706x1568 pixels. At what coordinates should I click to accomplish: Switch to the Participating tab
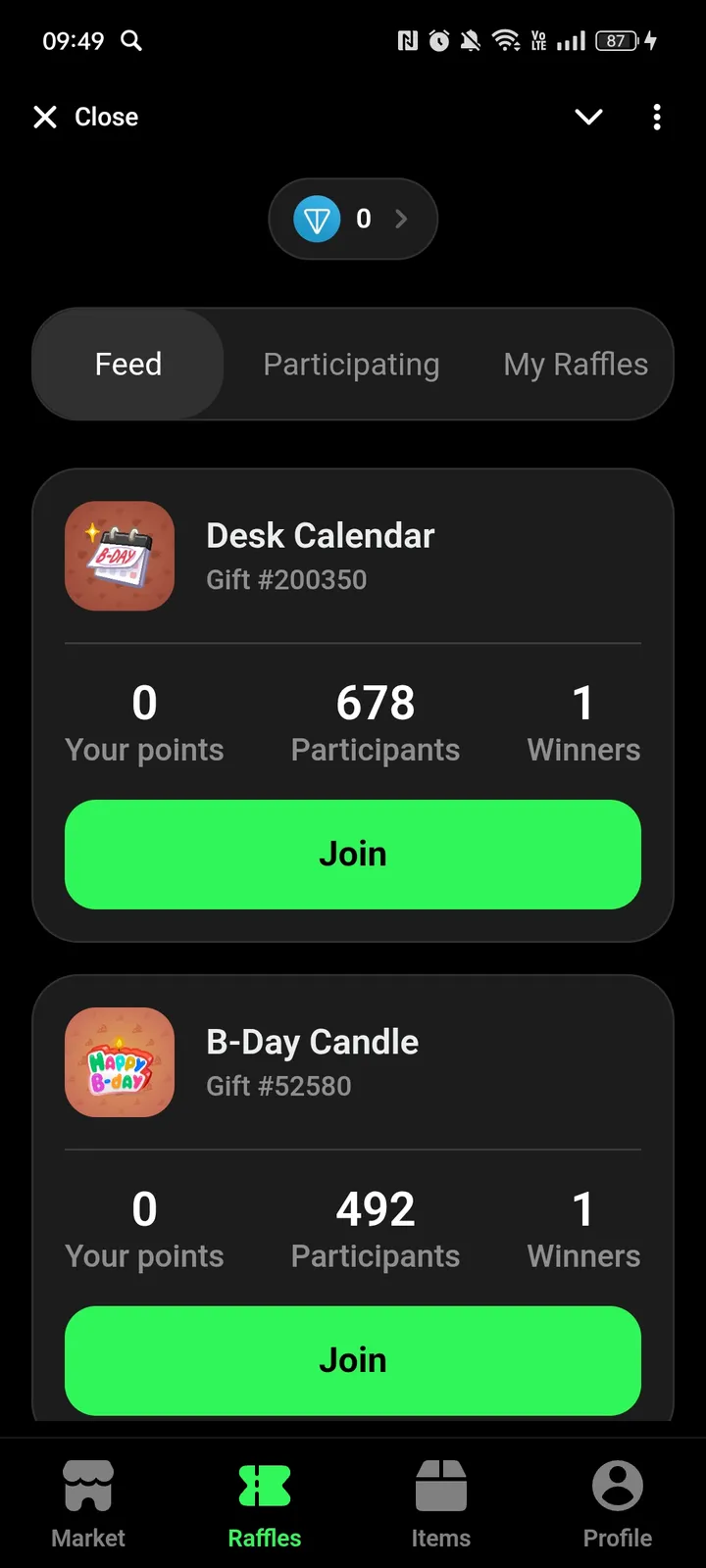(351, 365)
